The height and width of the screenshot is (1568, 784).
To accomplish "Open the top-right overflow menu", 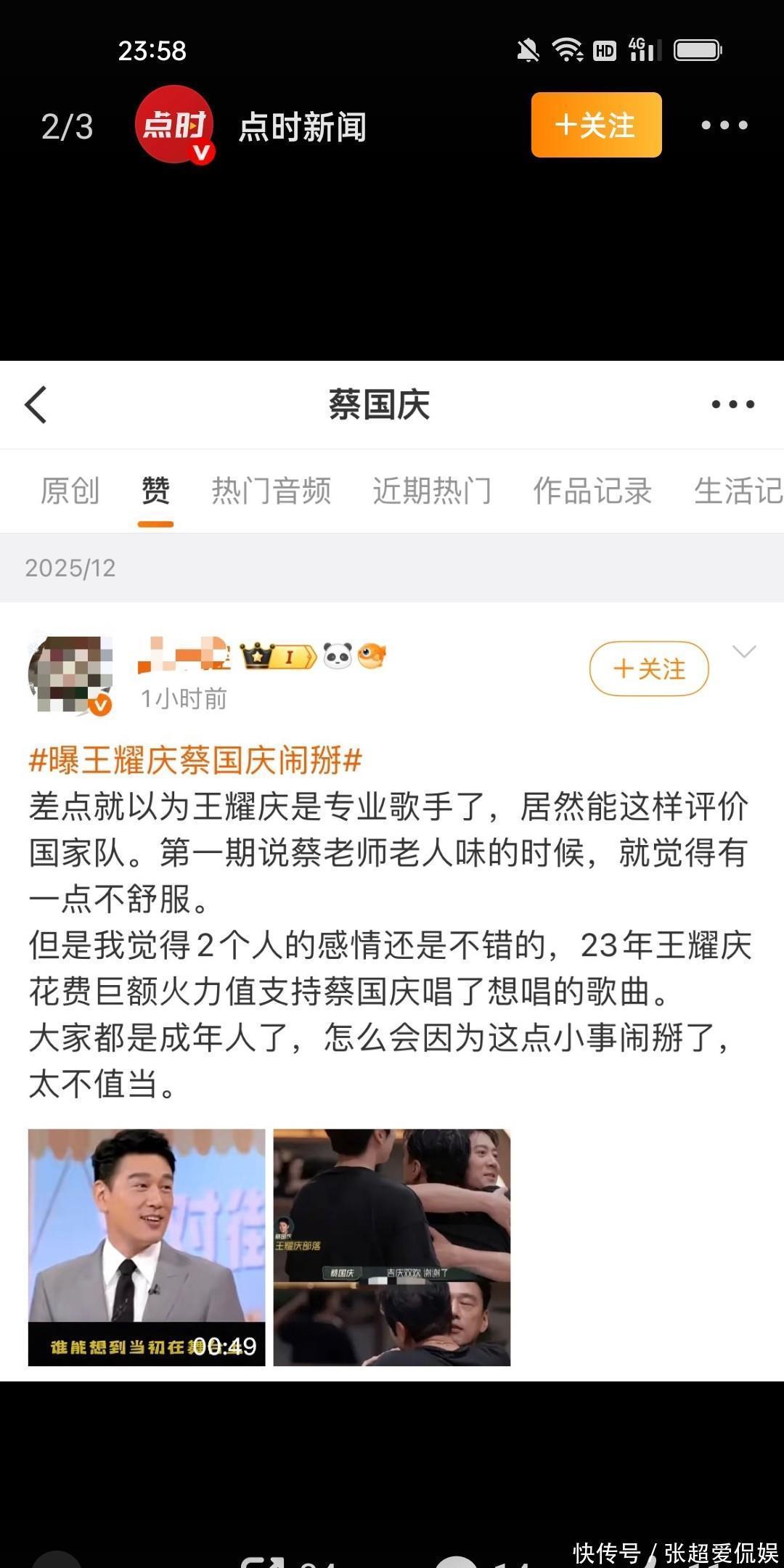I will point(724,125).
